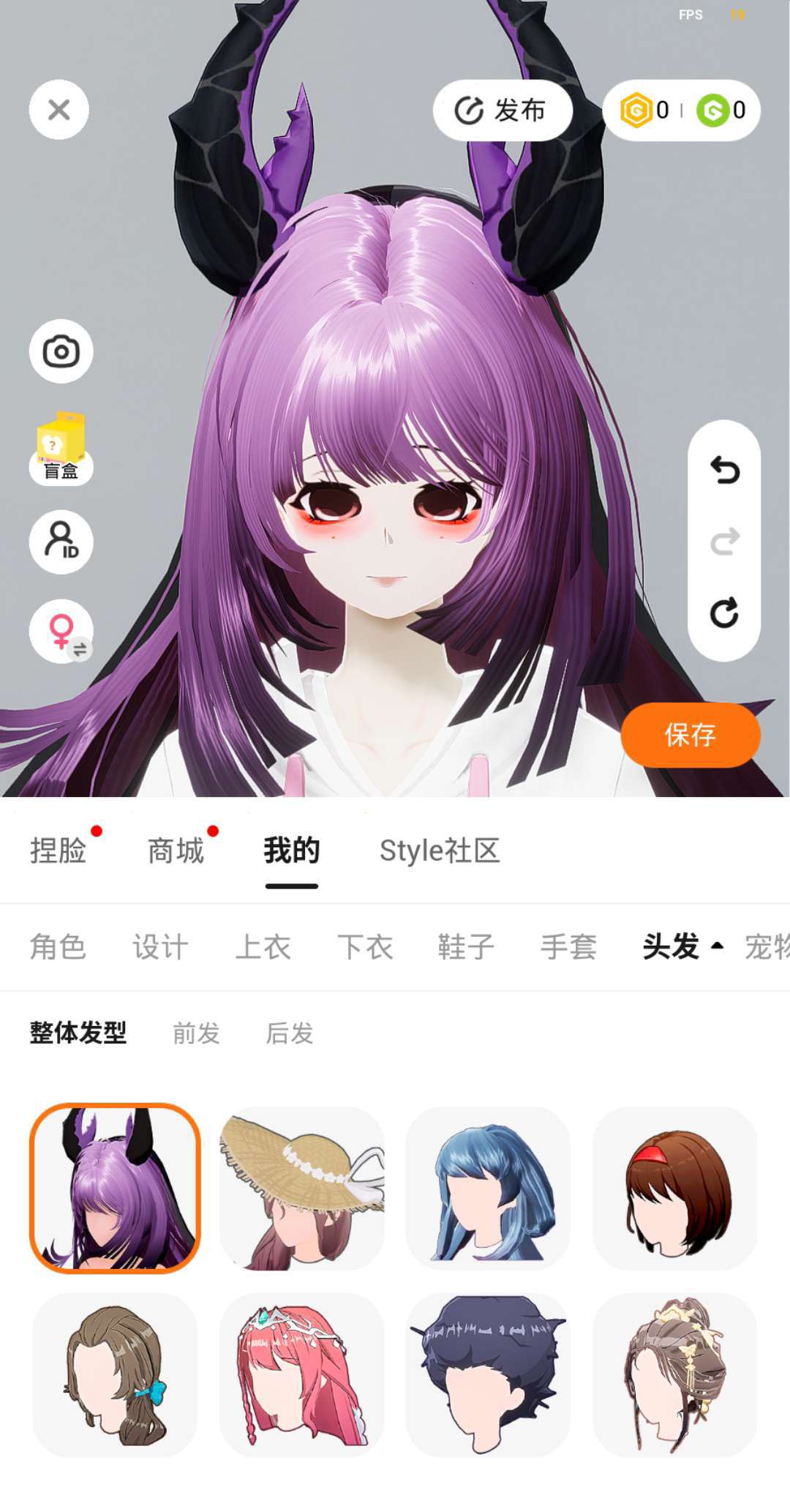
Task: Open the 盲盒 blind box
Action: [x=61, y=448]
